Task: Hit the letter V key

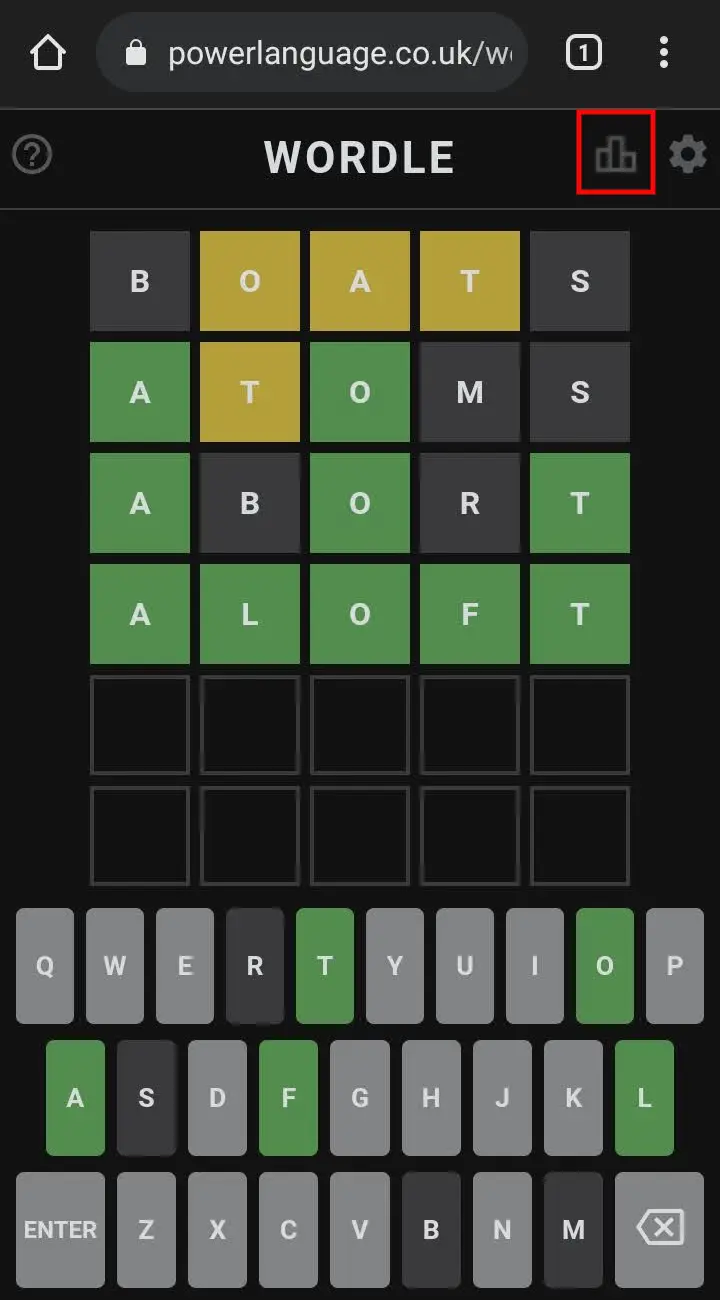Action: (359, 1230)
